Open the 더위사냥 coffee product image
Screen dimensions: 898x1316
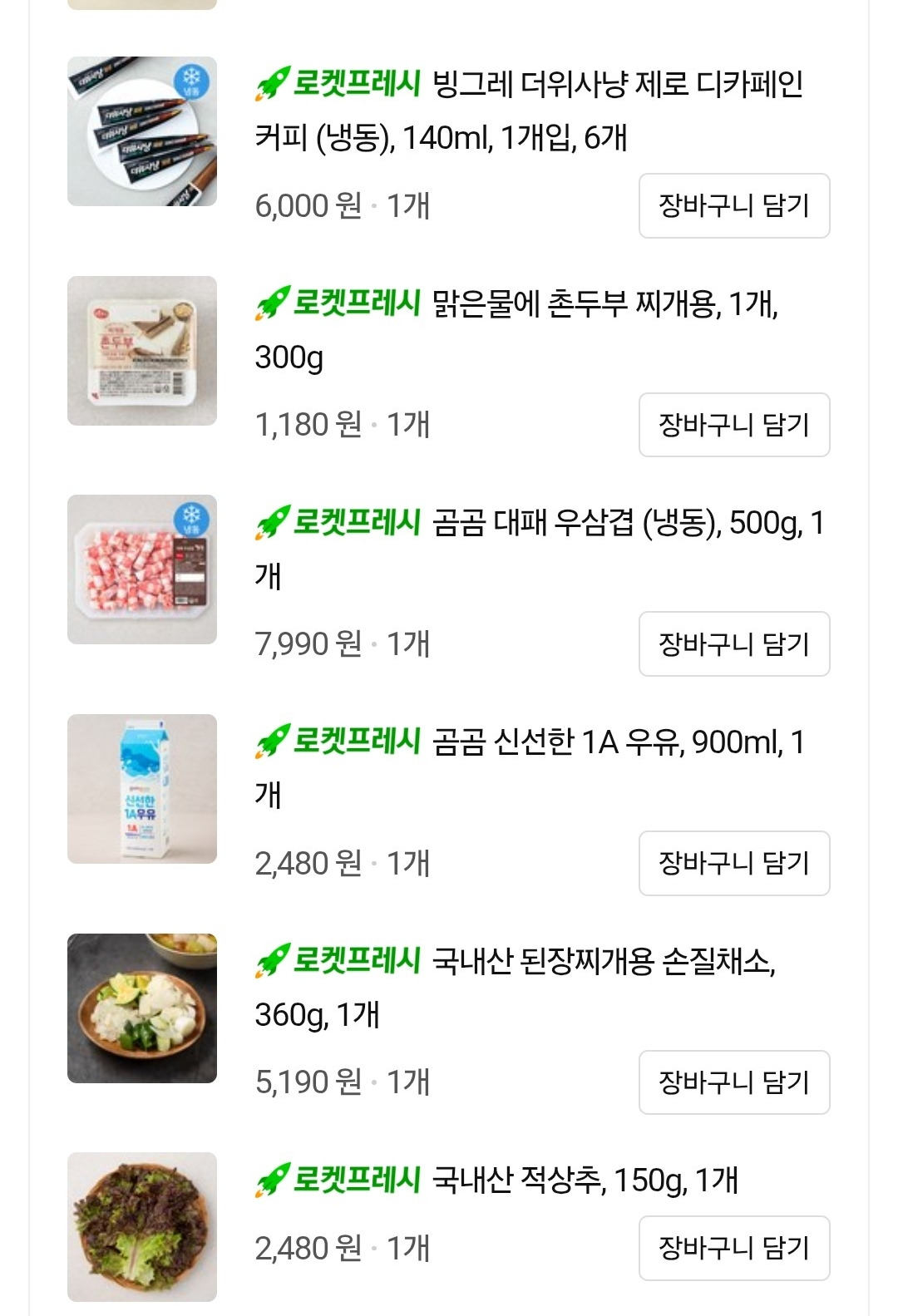tap(142, 131)
